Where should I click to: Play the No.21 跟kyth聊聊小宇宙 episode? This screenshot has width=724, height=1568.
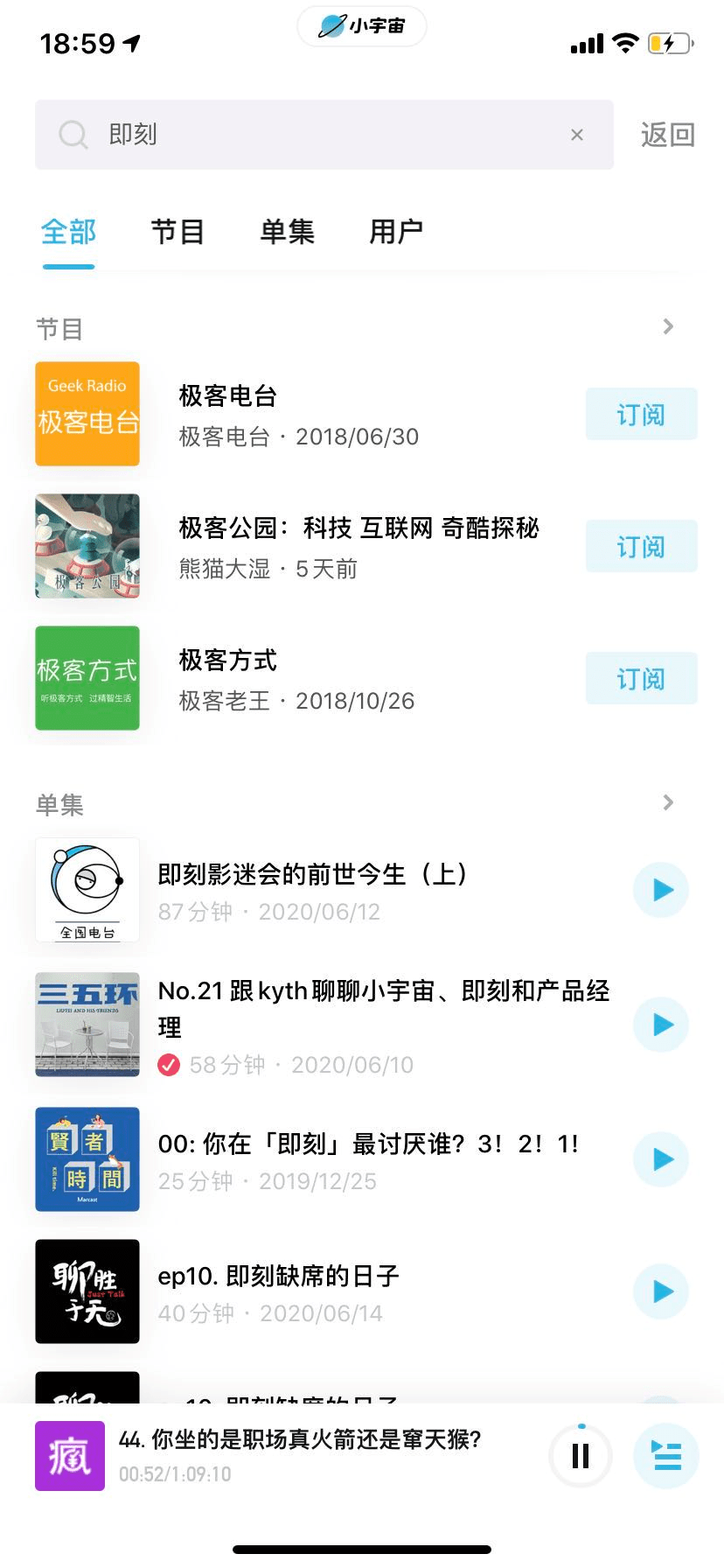pyautogui.click(x=661, y=1025)
